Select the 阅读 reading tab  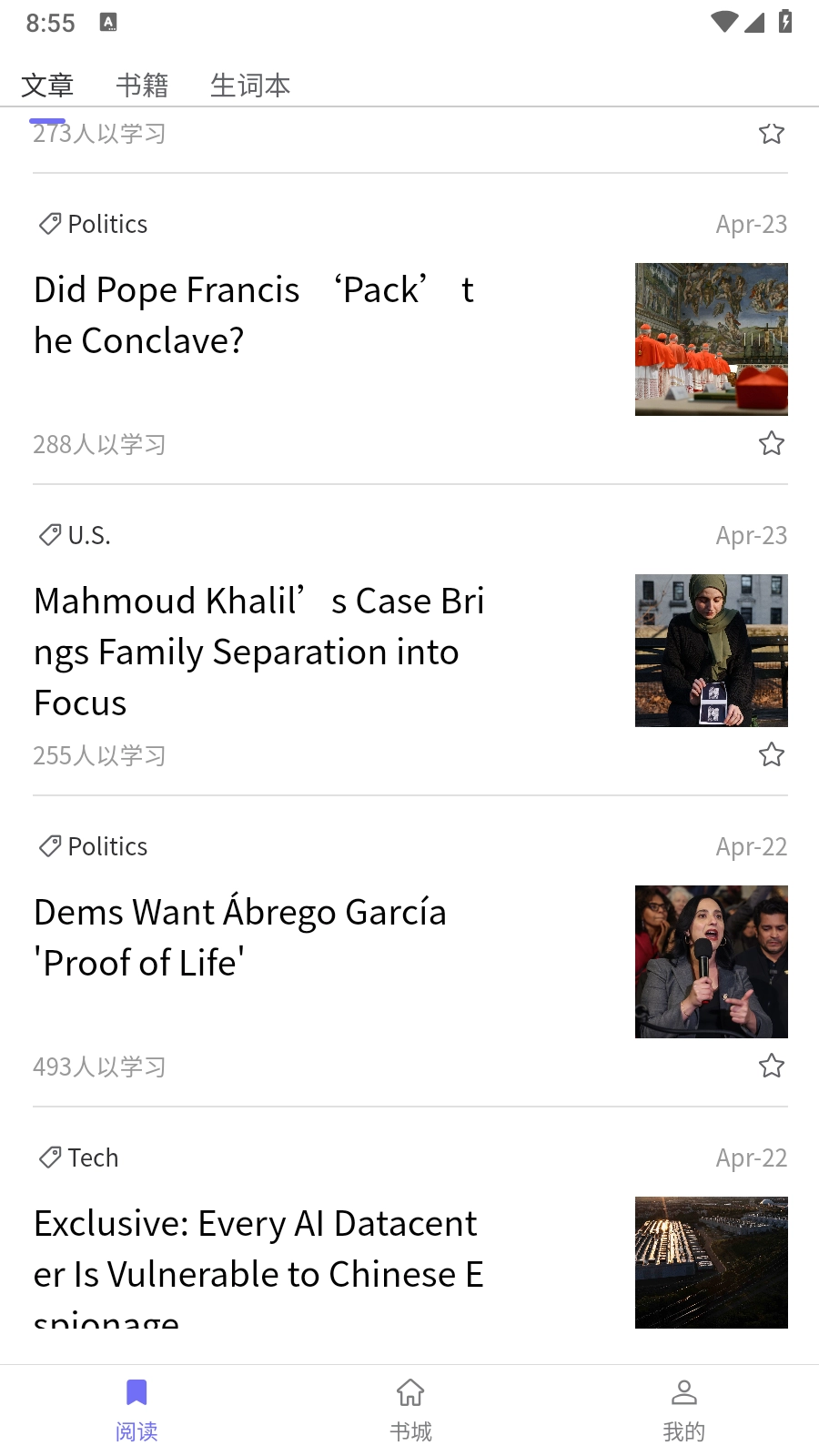[136, 1409]
